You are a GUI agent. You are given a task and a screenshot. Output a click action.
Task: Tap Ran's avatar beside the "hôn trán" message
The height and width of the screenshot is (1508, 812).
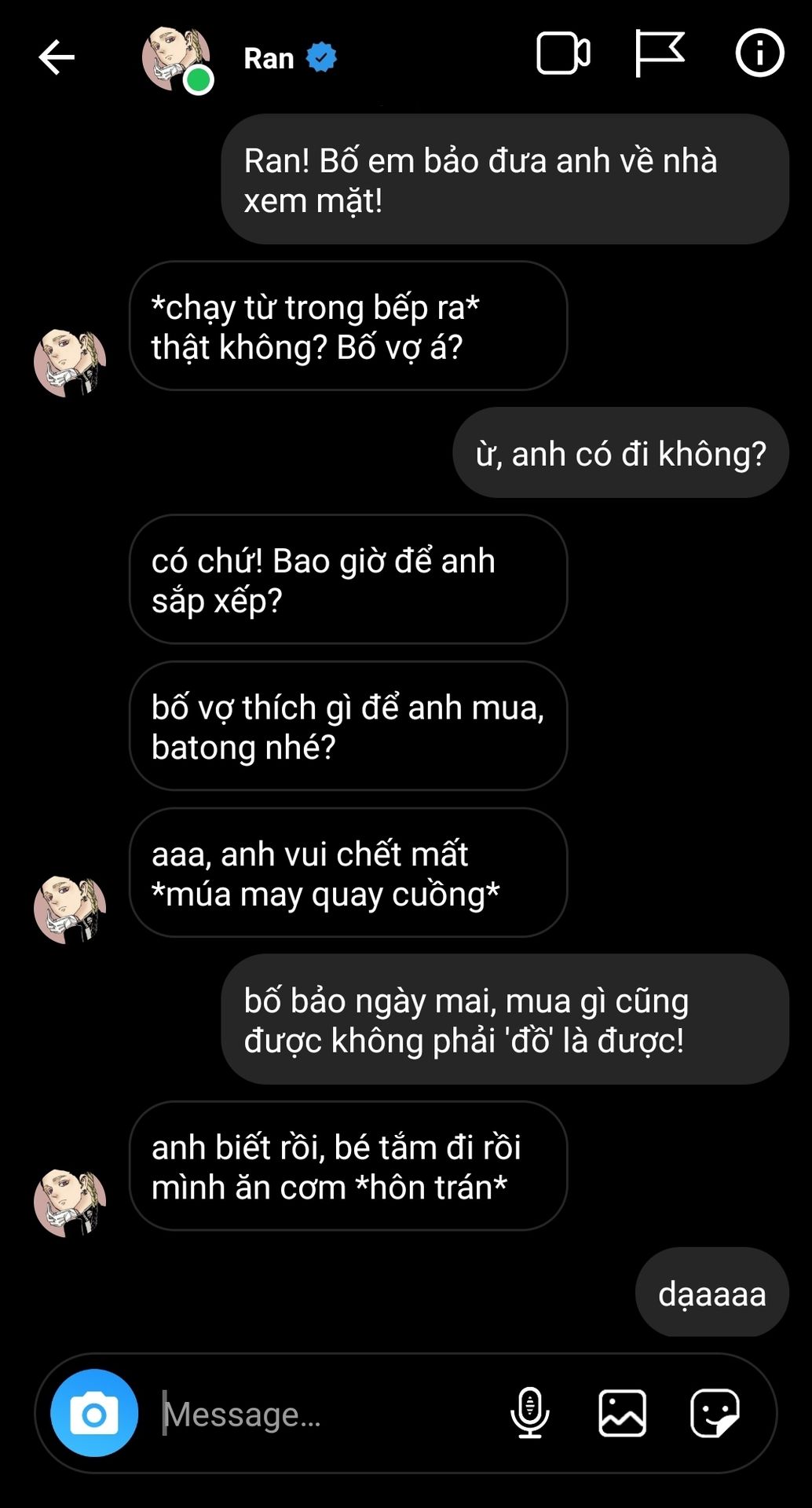coord(69,1202)
